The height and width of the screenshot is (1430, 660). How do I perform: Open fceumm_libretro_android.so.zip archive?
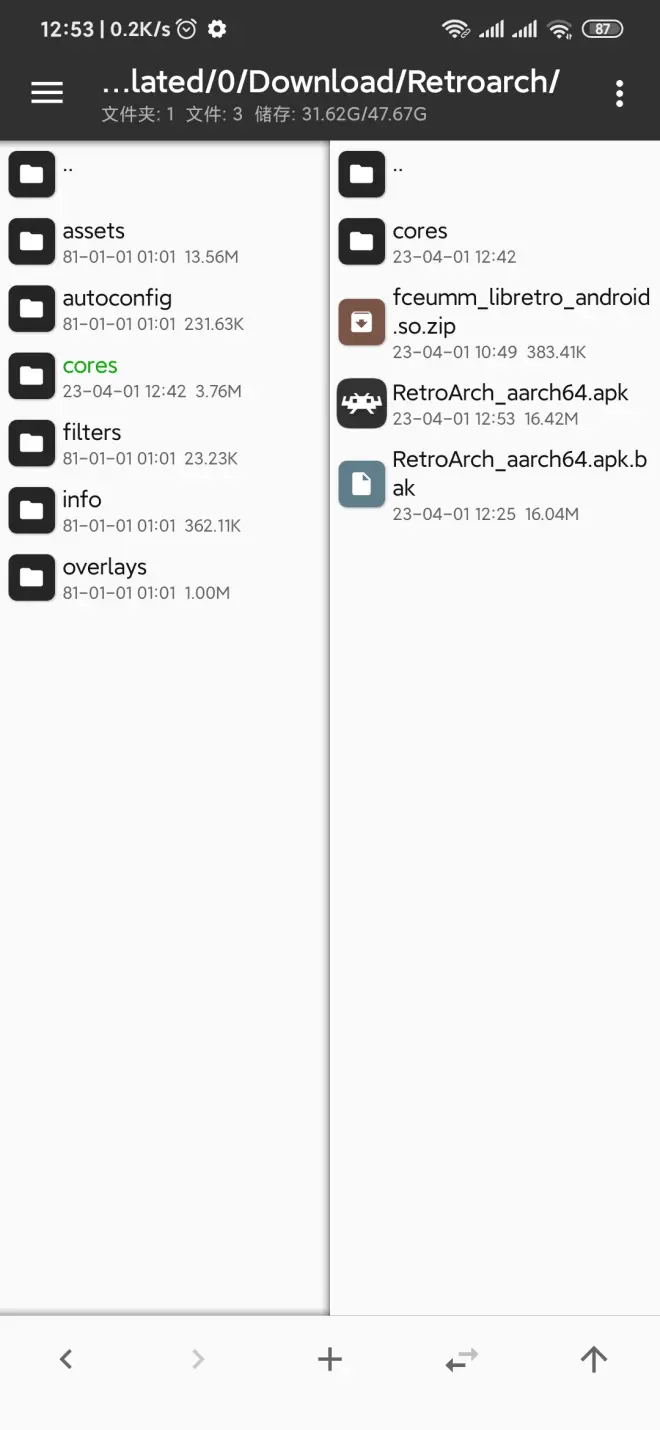[495, 323]
